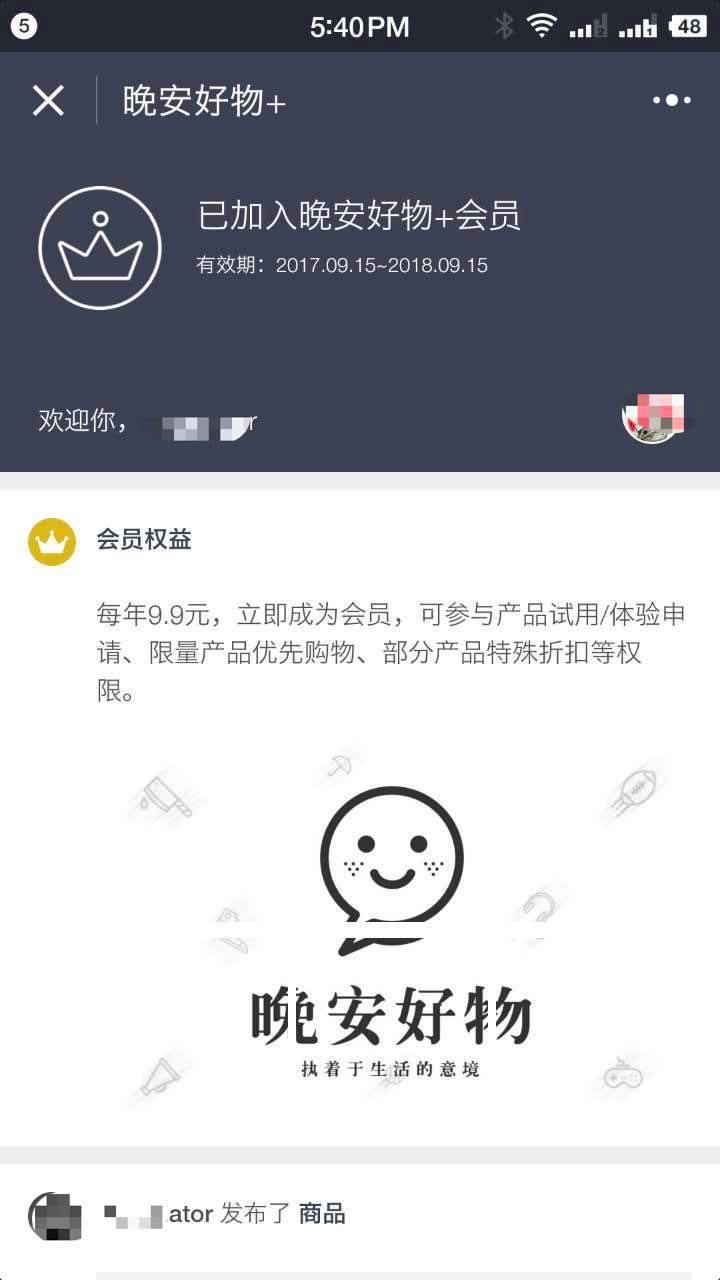Open the 商品 link in the post
Screen dimensions: 720x1280
tap(322, 1214)
